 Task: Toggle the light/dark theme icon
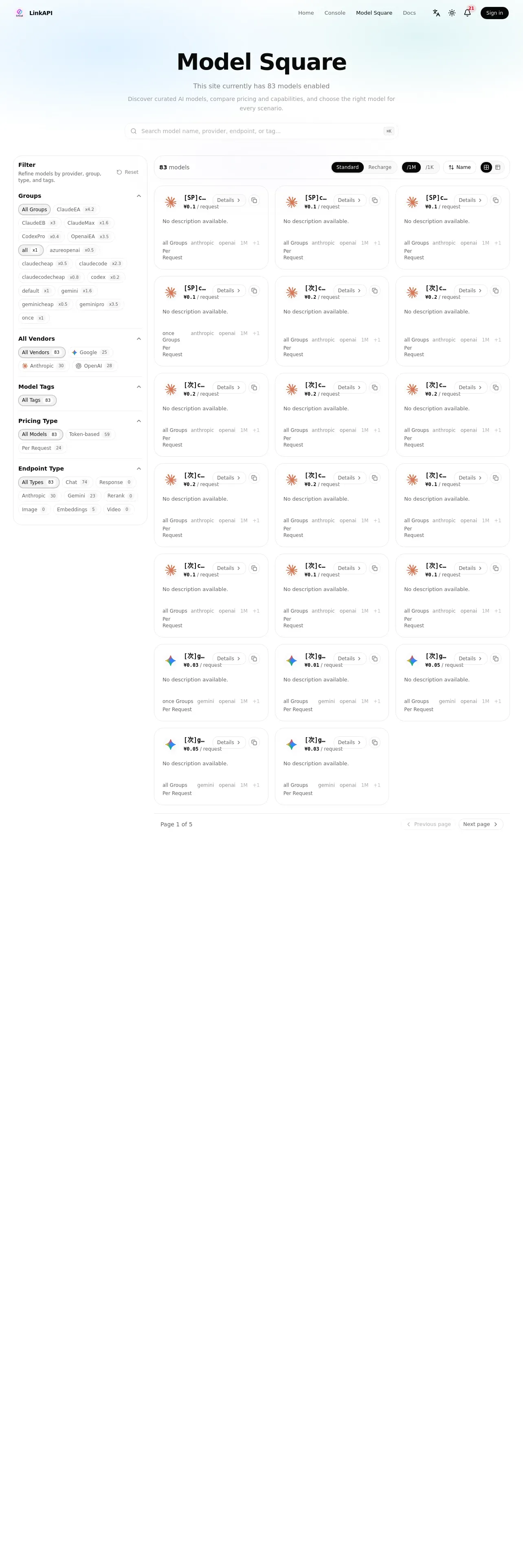452,13
